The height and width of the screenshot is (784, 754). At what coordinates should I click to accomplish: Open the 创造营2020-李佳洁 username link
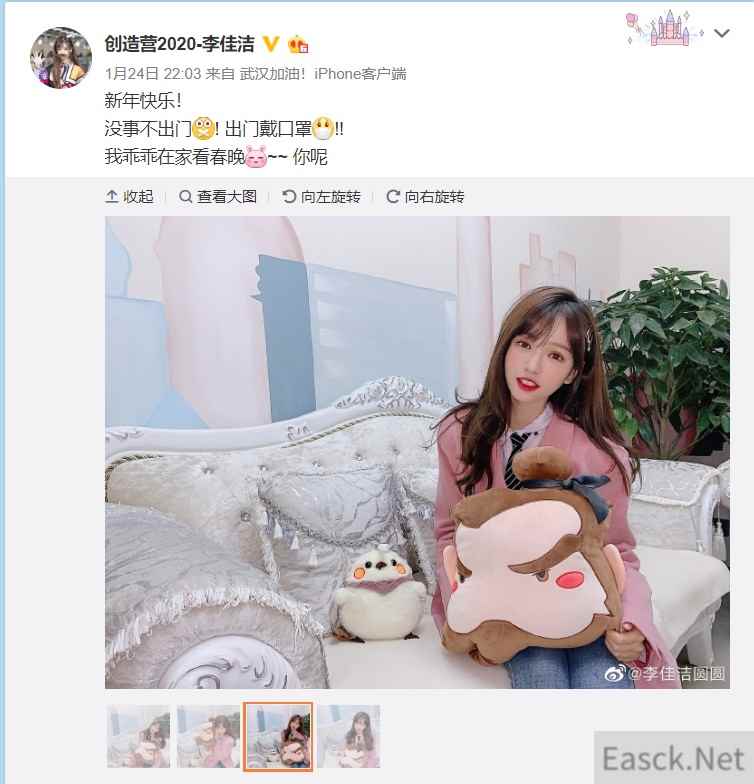click(180, 44)
